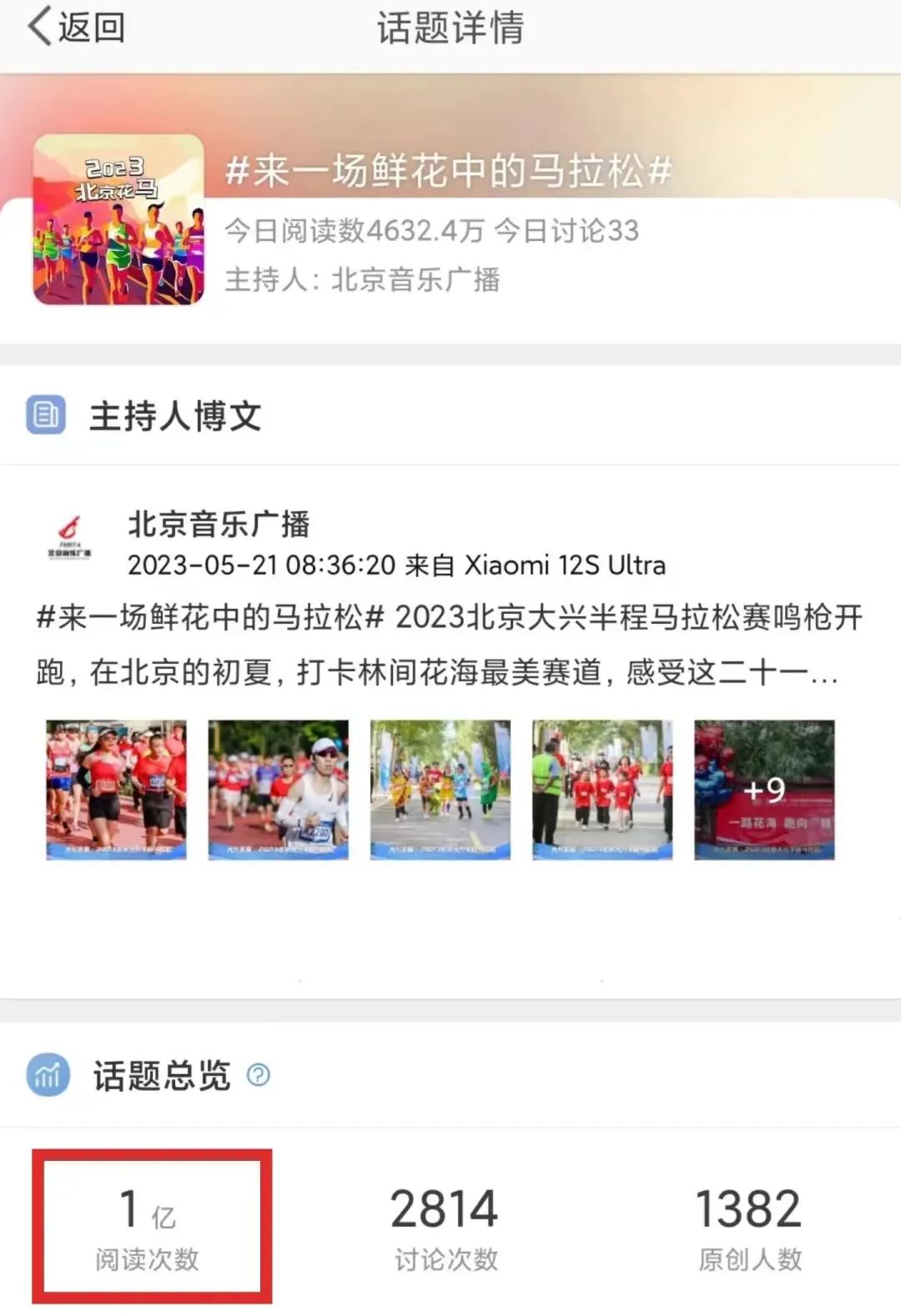Open the fourth photo with children running
Image resolution: width=901 pixels, height=1316 pixels.
point(602,789)
